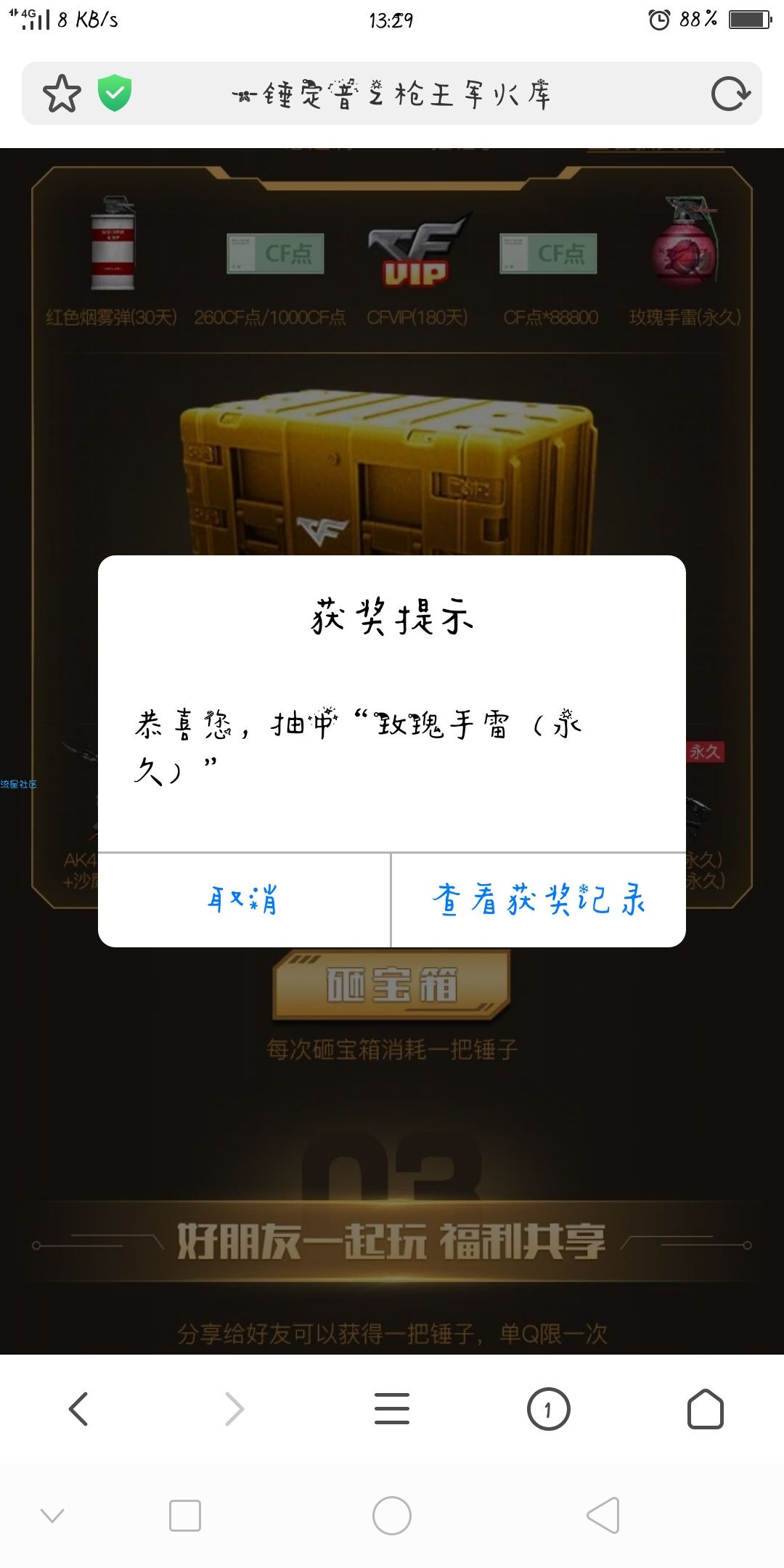
Task: Bookmark this page with the star icon
Action: pos(62,94)
